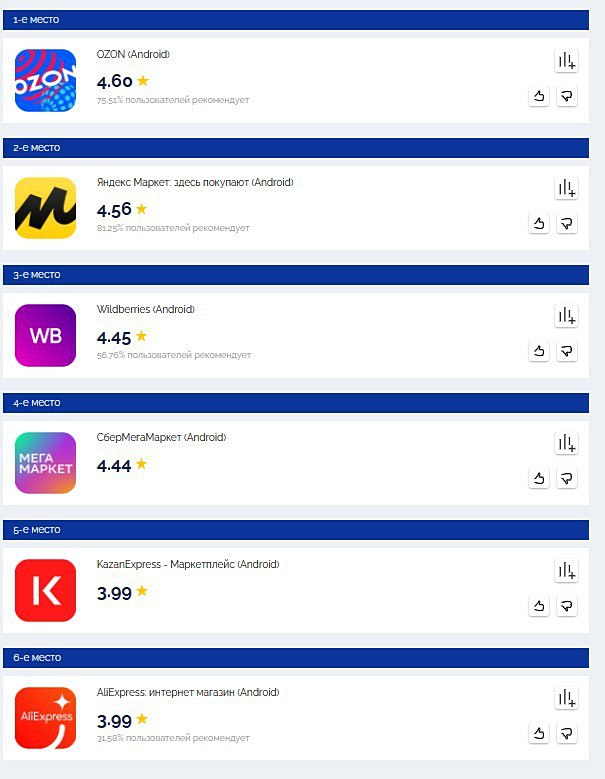This screenshot has height=779, width=605.
Task: Give OZON a thumbs down
Action: click(x=567, y=96)
